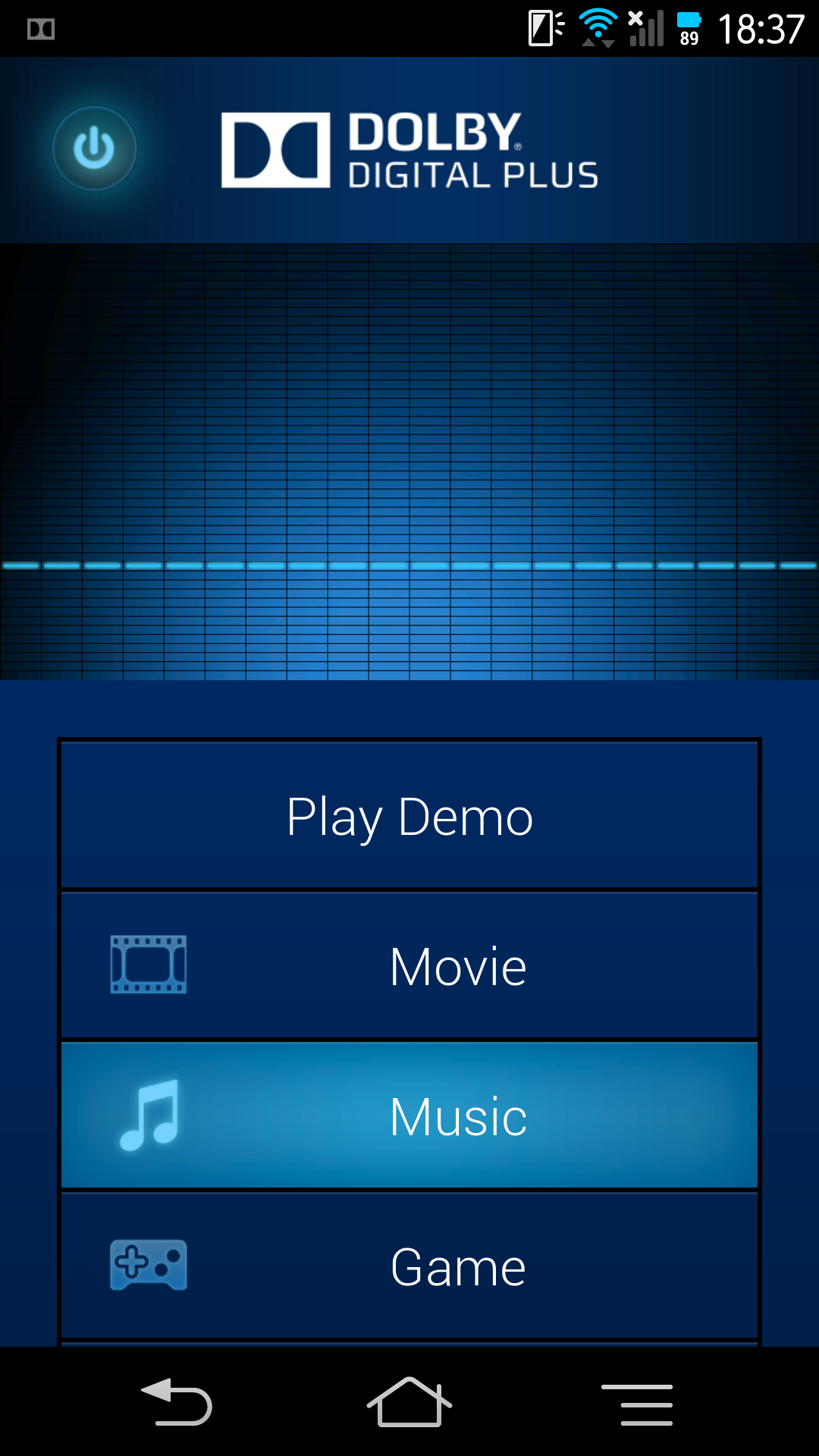The width and height of the screenshot is (819, 1456).
Task: Select the Music sound profile
Action: point(409,1116)
